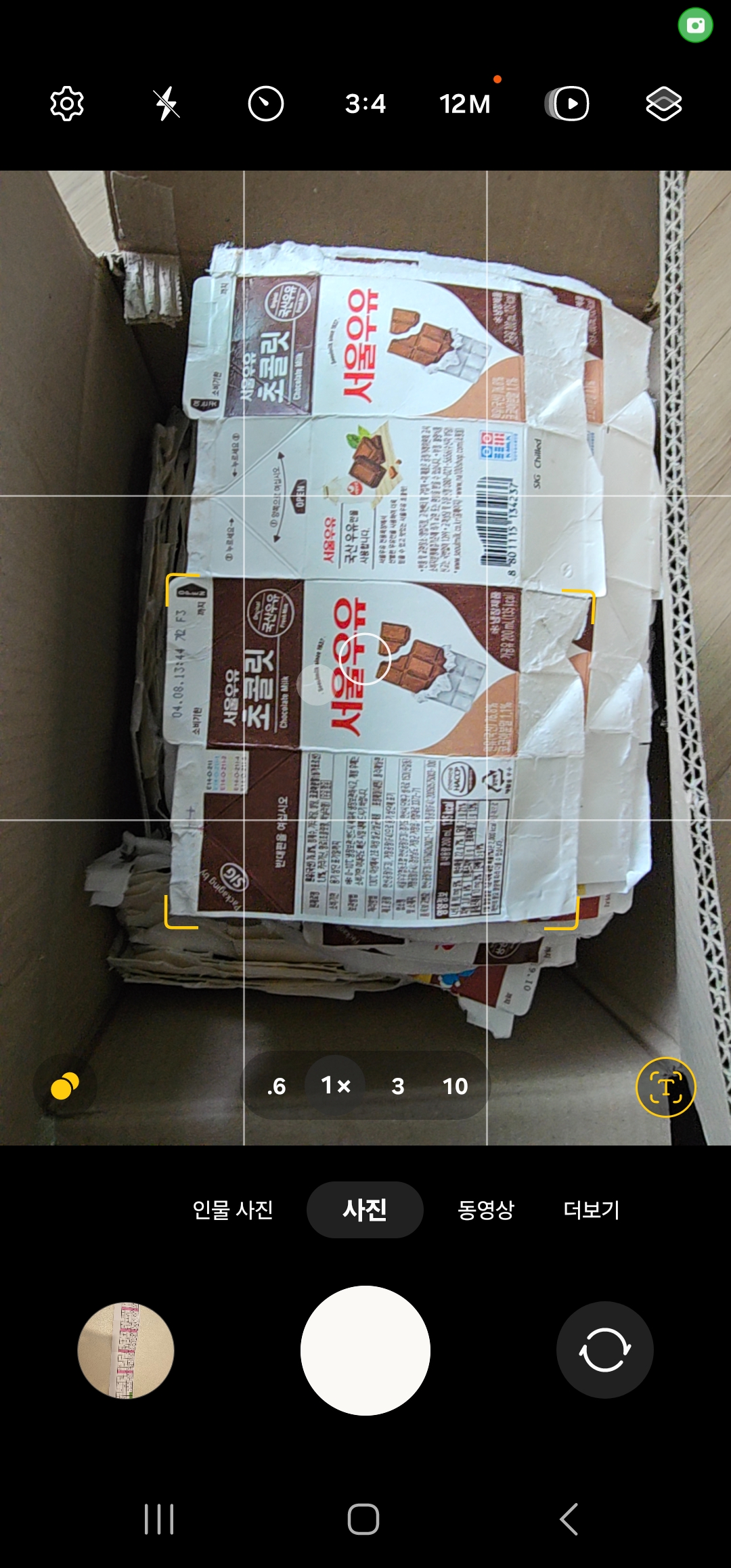Screen dimensions: 731x1568
Task: Tap the text scan T button
Action: click(666, 1087)
